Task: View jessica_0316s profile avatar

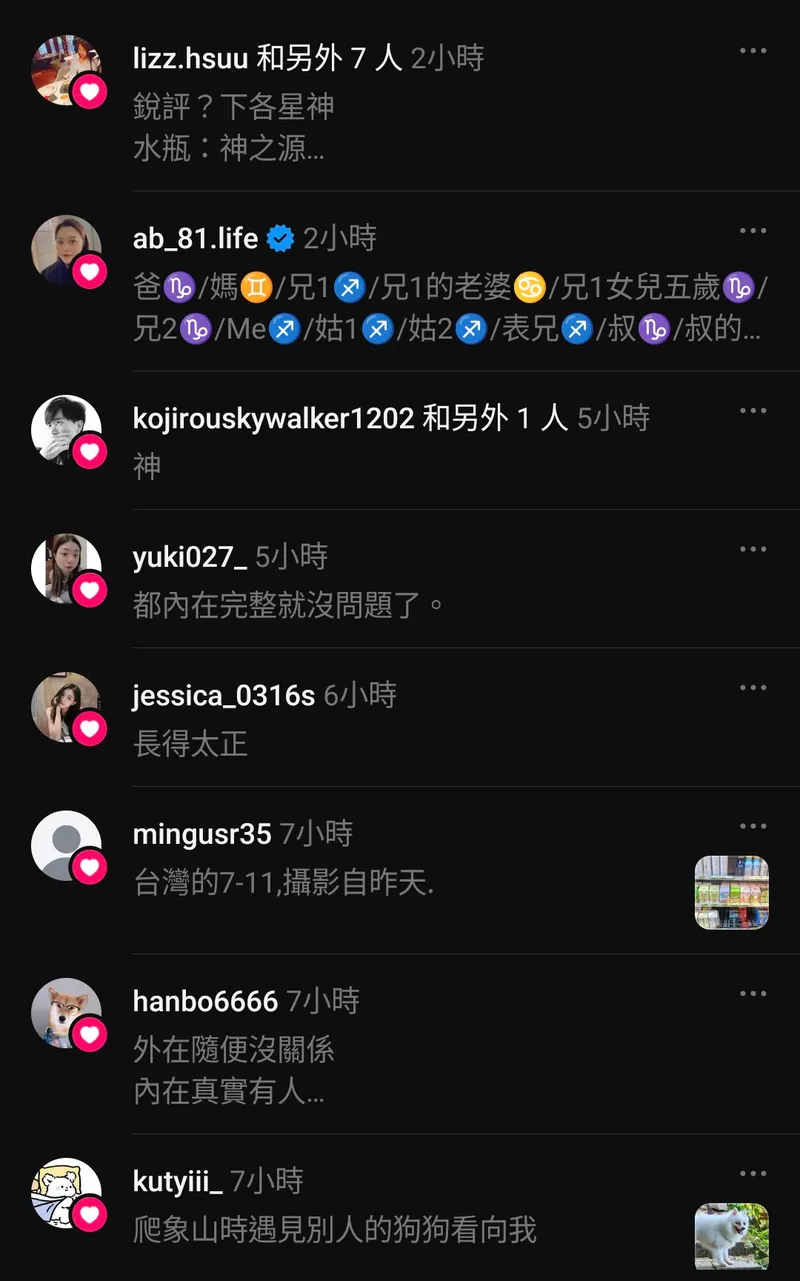Action: tap(66, 707)
